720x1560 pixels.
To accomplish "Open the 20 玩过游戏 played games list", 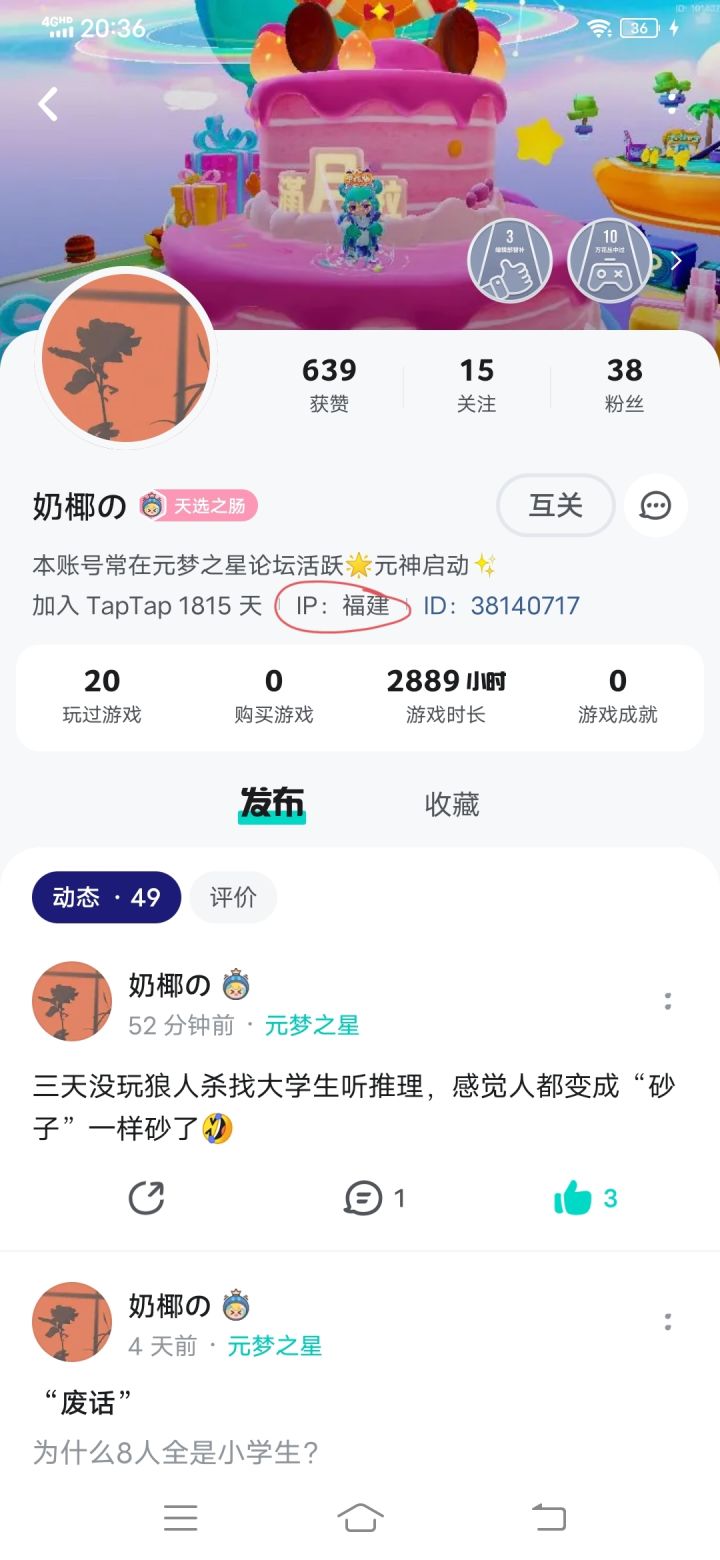I will point(102,697).
